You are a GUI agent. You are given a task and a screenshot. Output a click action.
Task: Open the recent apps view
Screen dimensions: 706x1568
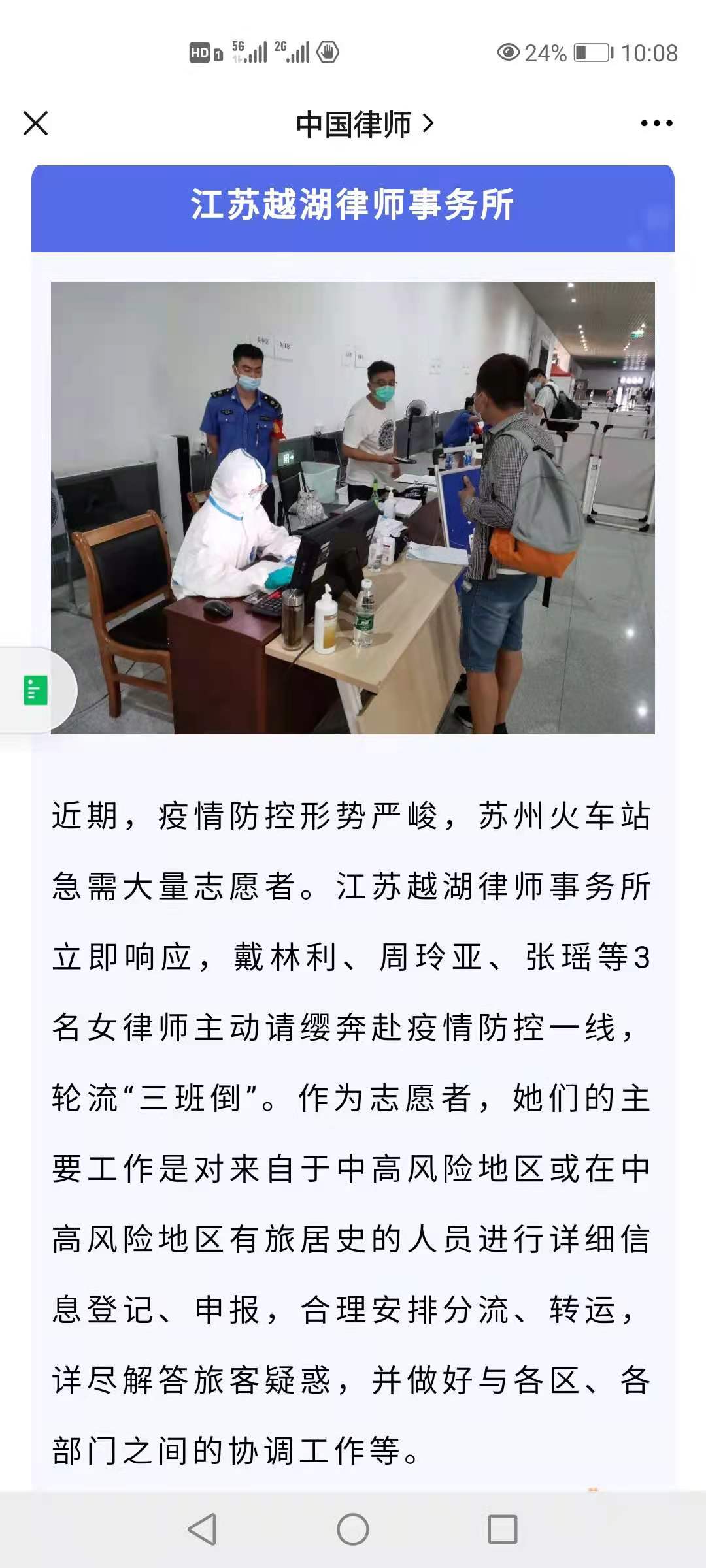[x=502, y=1529]
